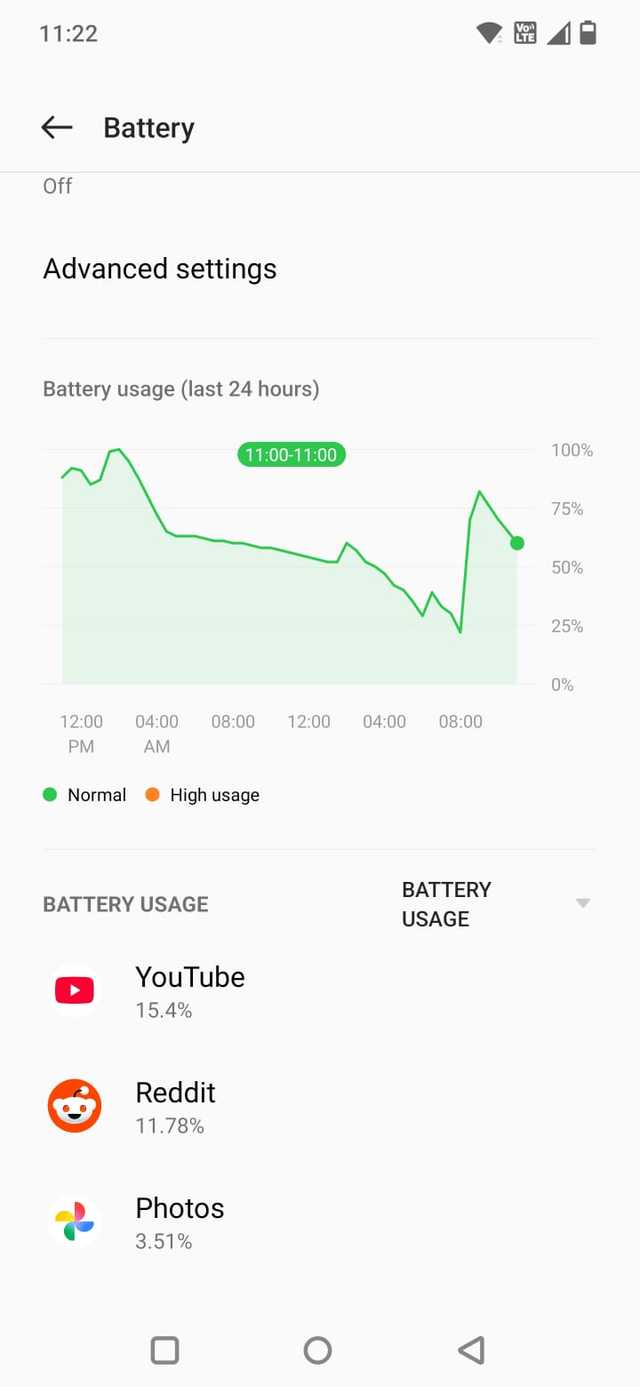
Task: Show Photos battery usage details
Action: pos(180,1222)
